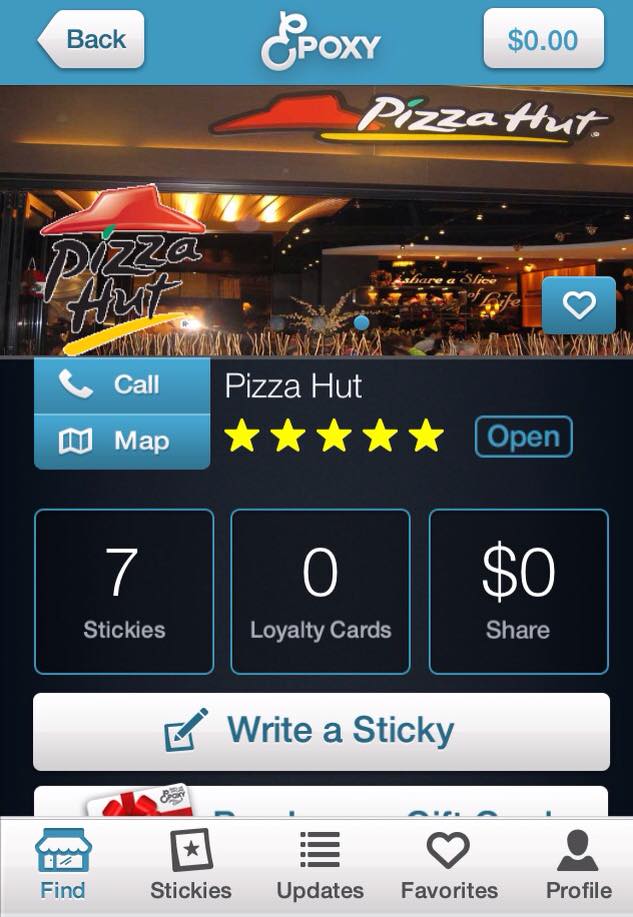Open the $0.00 balance button
633x917 pixels.
pos(543,40)
